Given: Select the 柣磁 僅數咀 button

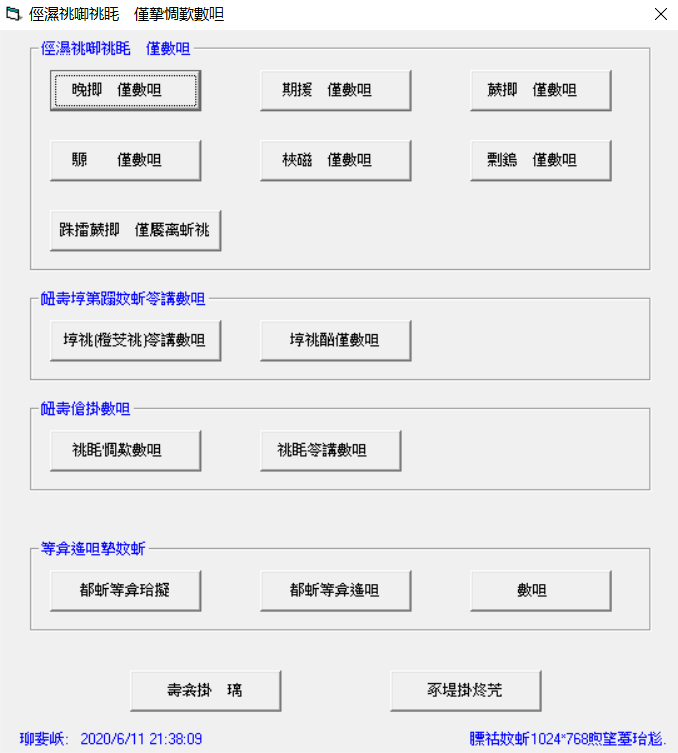Looking at the screenshot, I should (x=335, y=160).
